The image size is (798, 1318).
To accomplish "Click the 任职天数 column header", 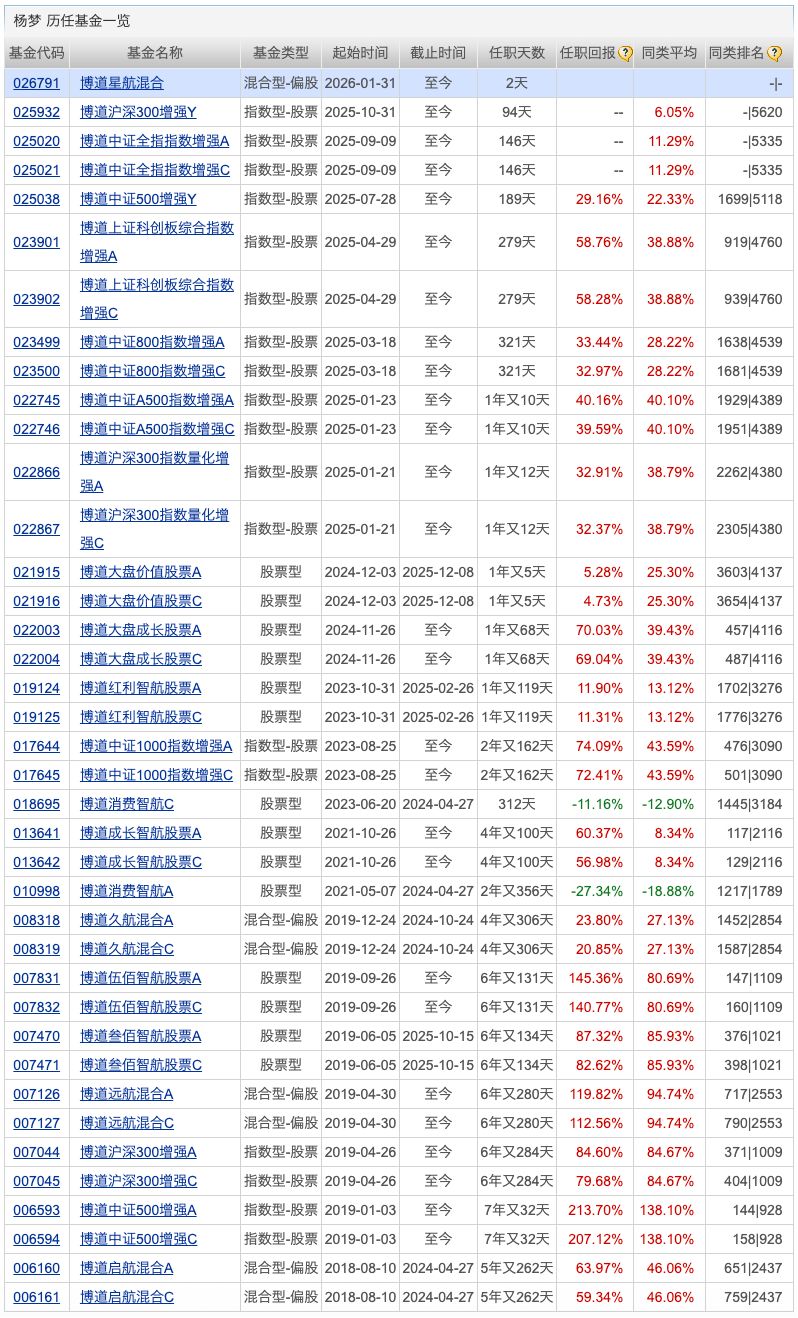I will [516, 54].
